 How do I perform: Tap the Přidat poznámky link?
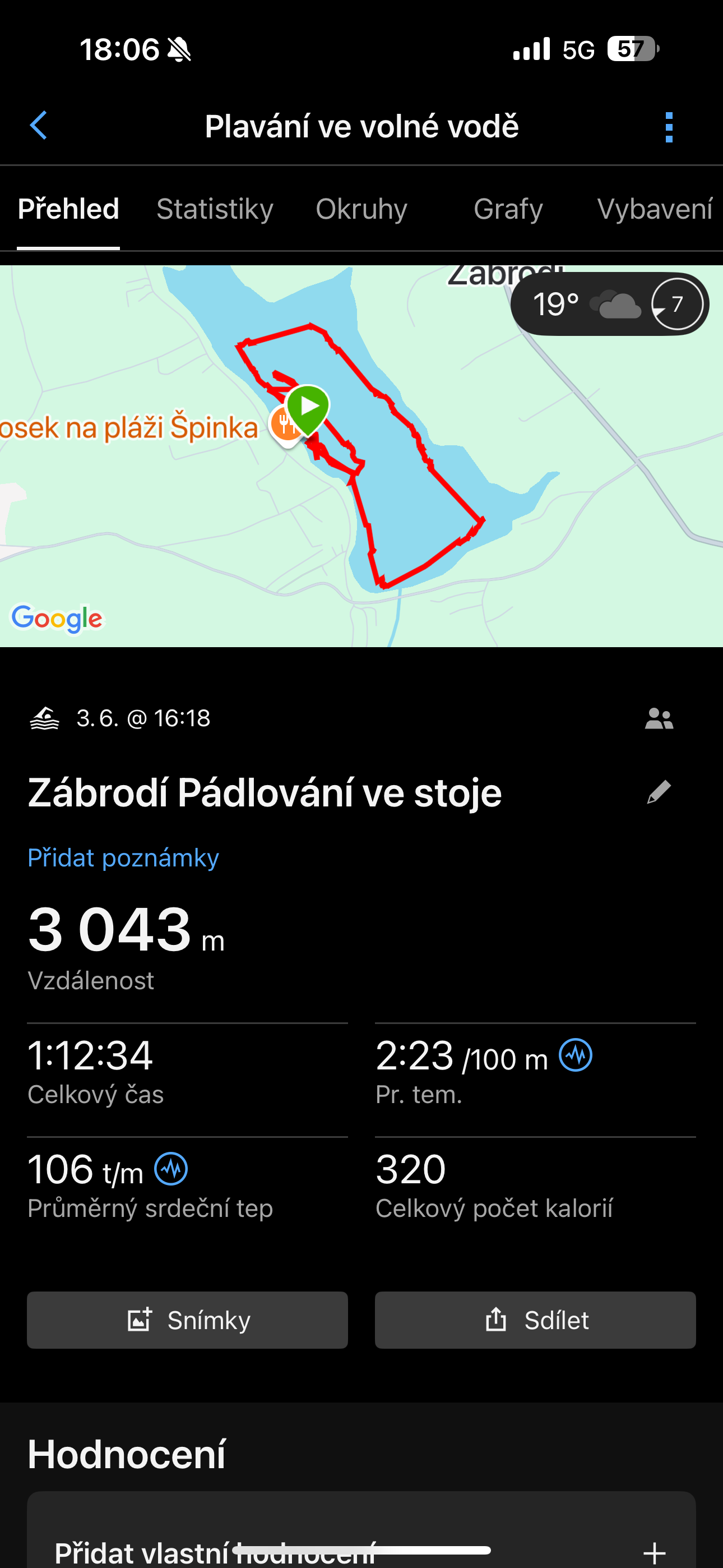pos(123,857)
